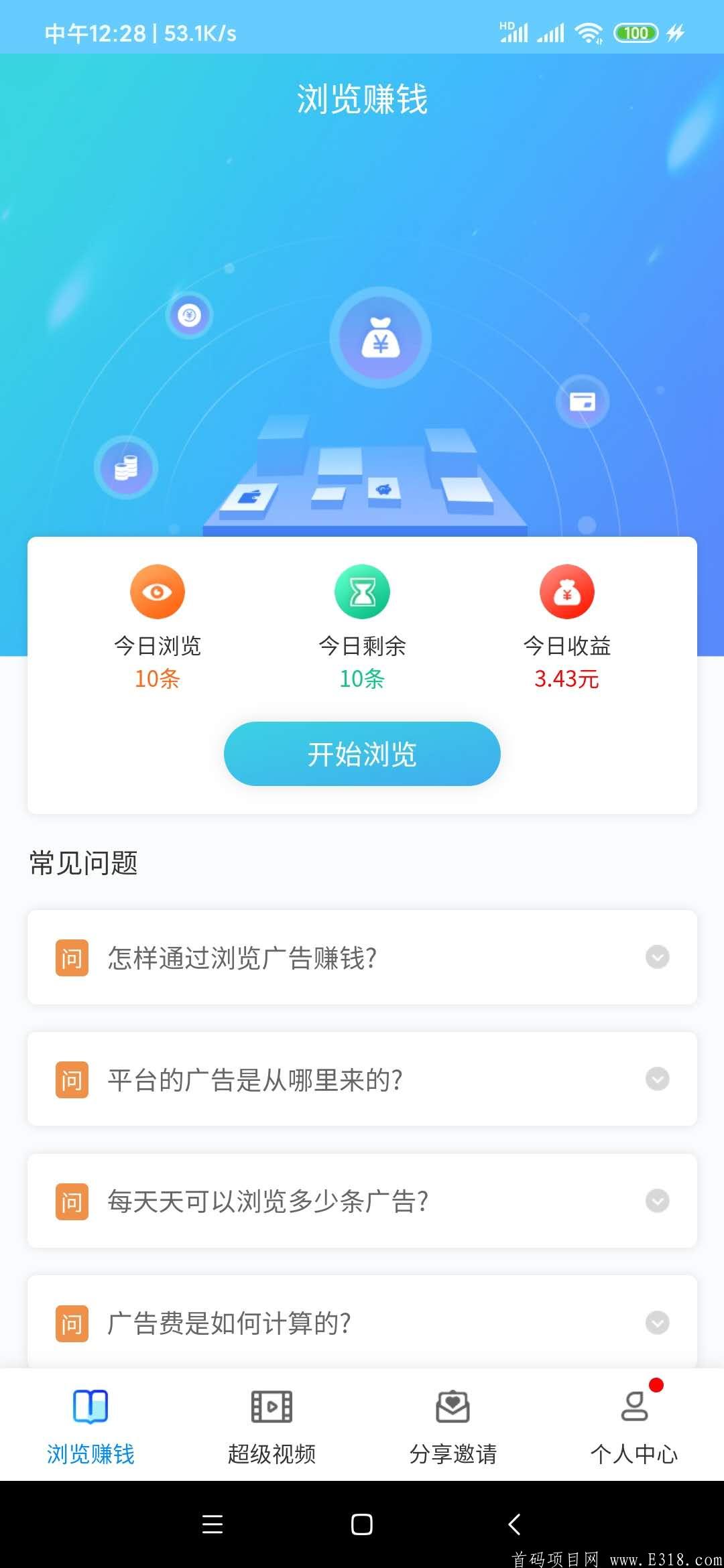Click the green hourglass icon above 今日剩余
Screen dimensions: 724x1568
coord(361,590)
